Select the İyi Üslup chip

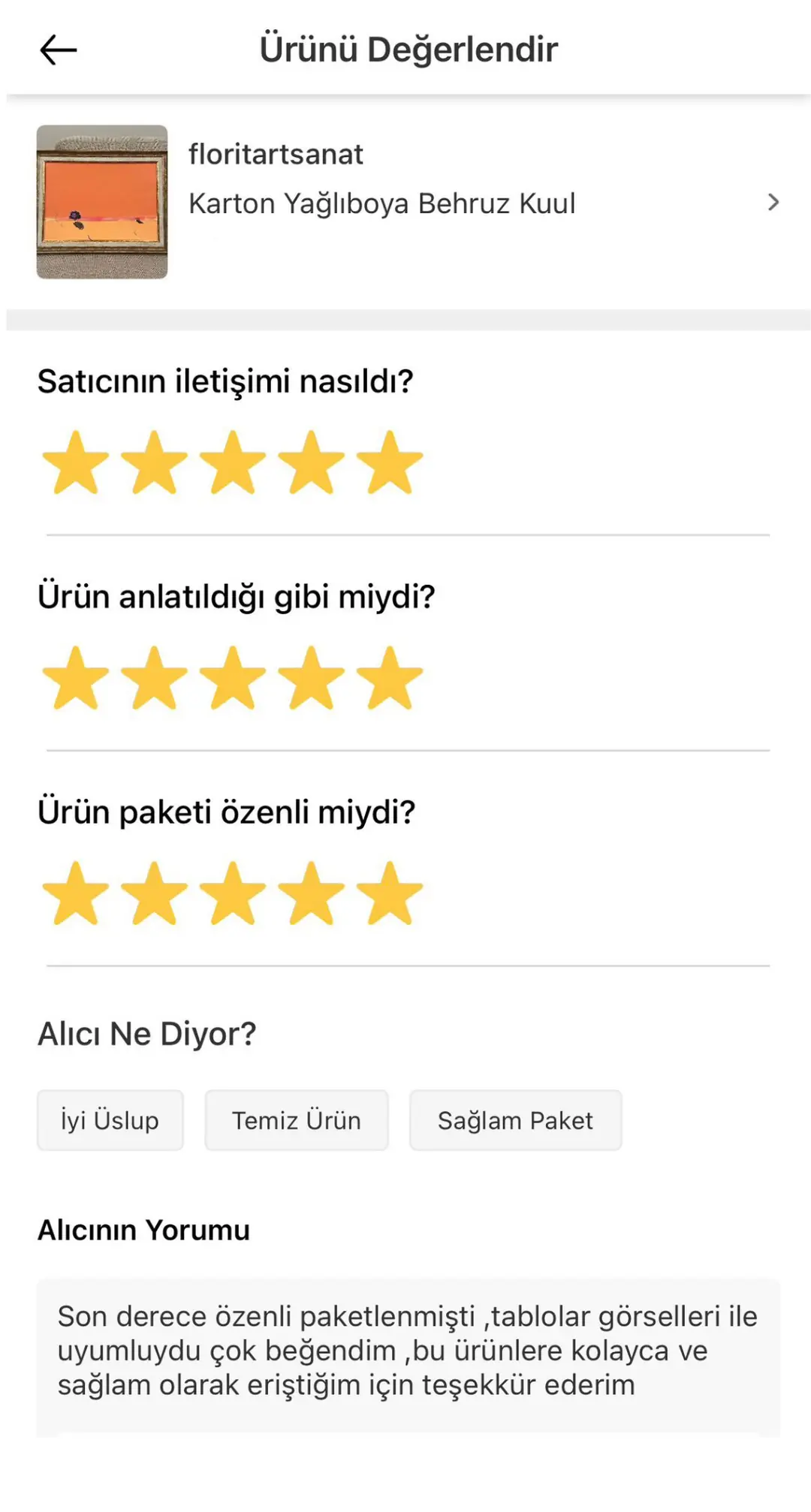pos(110,1120)
